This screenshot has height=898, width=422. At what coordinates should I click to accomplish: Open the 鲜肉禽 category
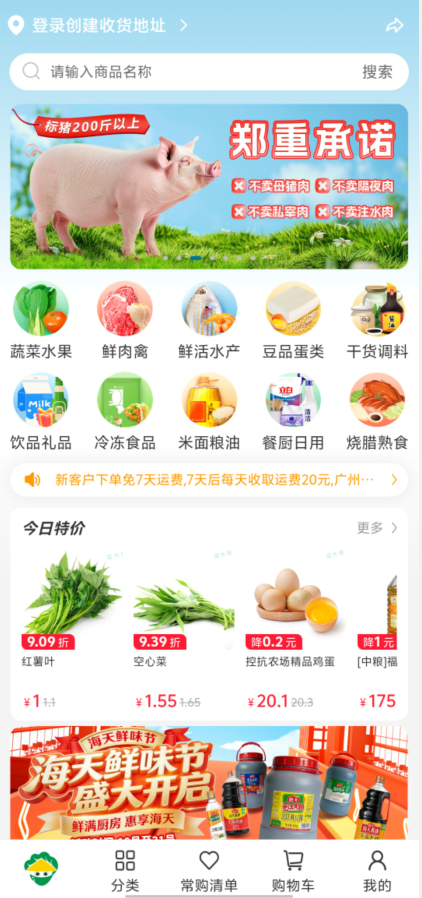pos(125,321)
